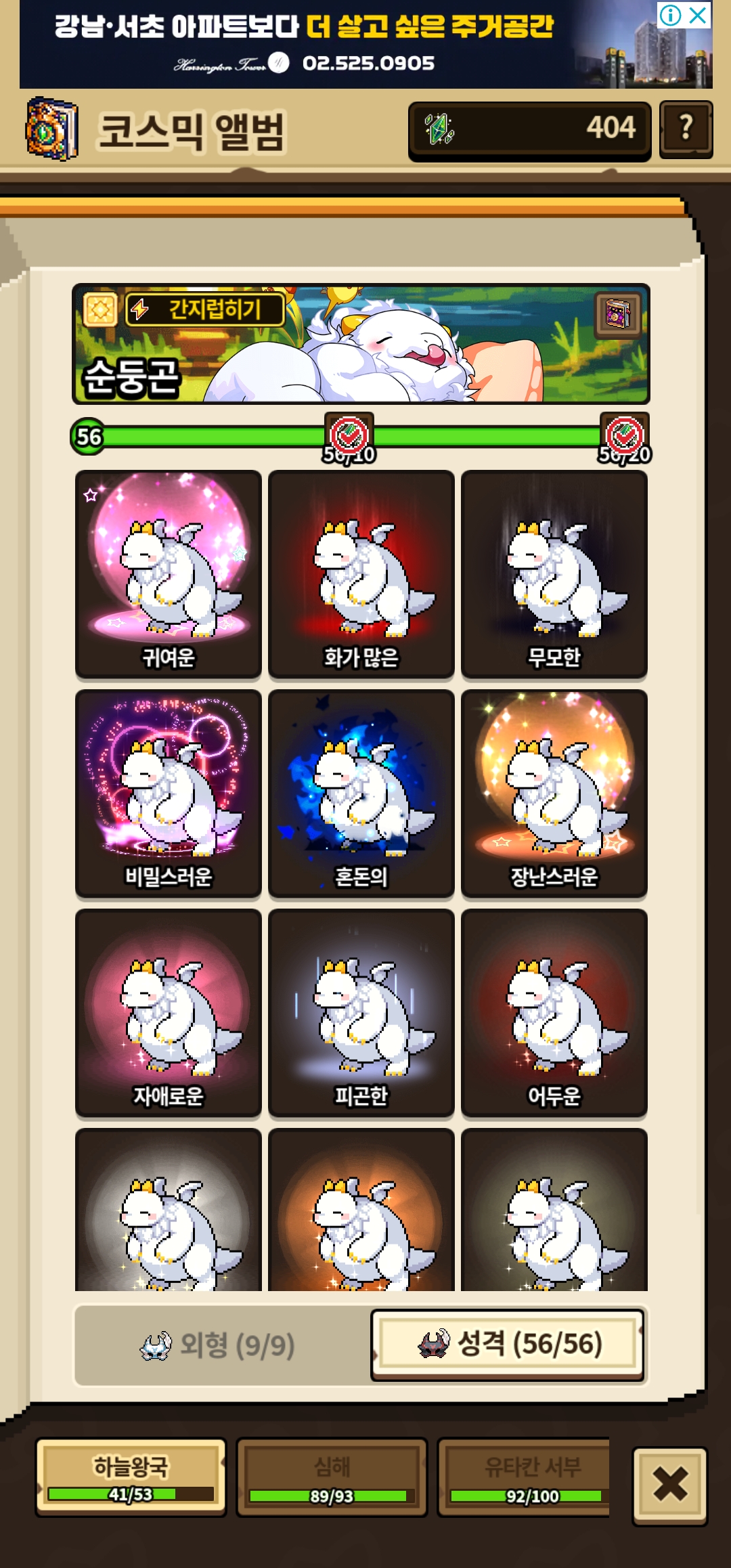
Task: Switch to the 유타칸 서부 region tab
Action: pyautogui.click(x=524, y=1477)
